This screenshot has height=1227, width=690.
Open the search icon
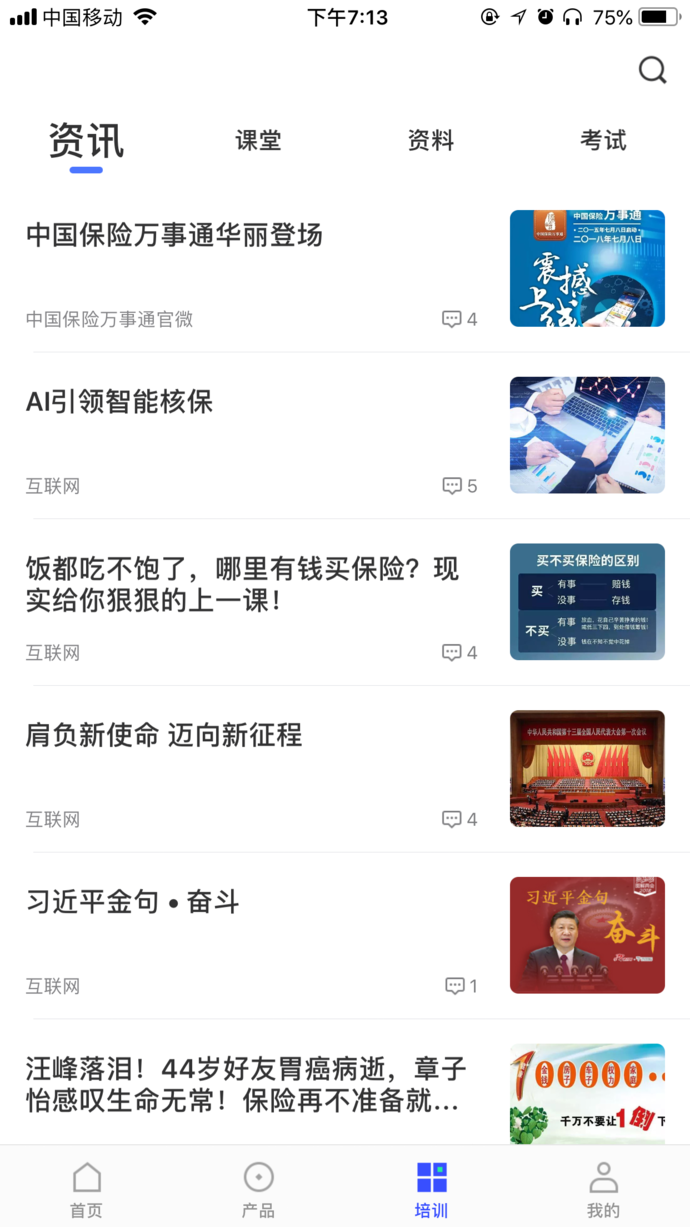coord(652,70)
